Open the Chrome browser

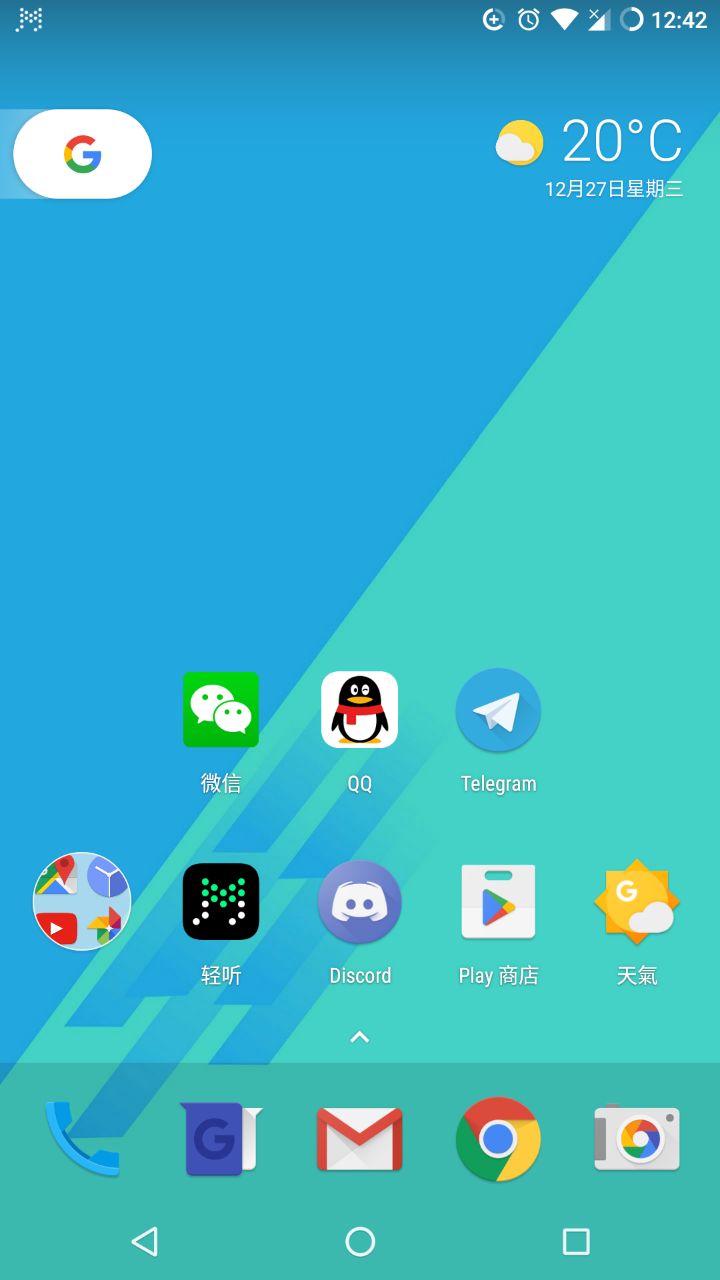click(498, 1138)
